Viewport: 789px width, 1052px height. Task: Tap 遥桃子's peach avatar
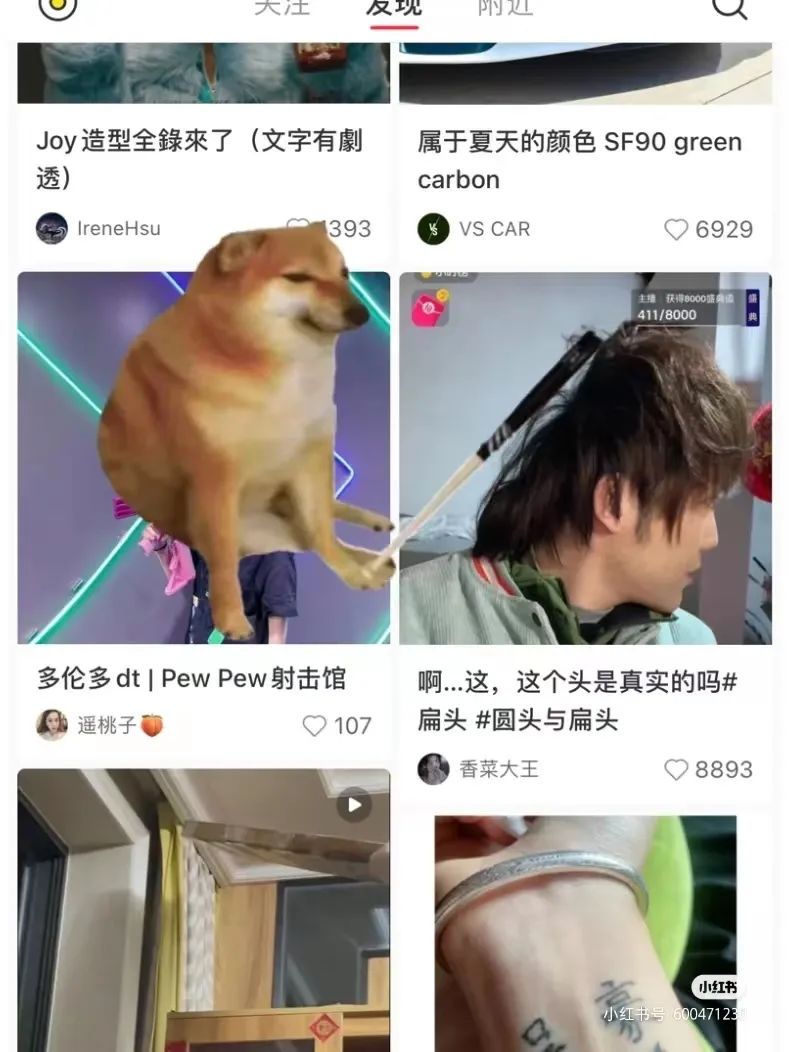point(52,726)
